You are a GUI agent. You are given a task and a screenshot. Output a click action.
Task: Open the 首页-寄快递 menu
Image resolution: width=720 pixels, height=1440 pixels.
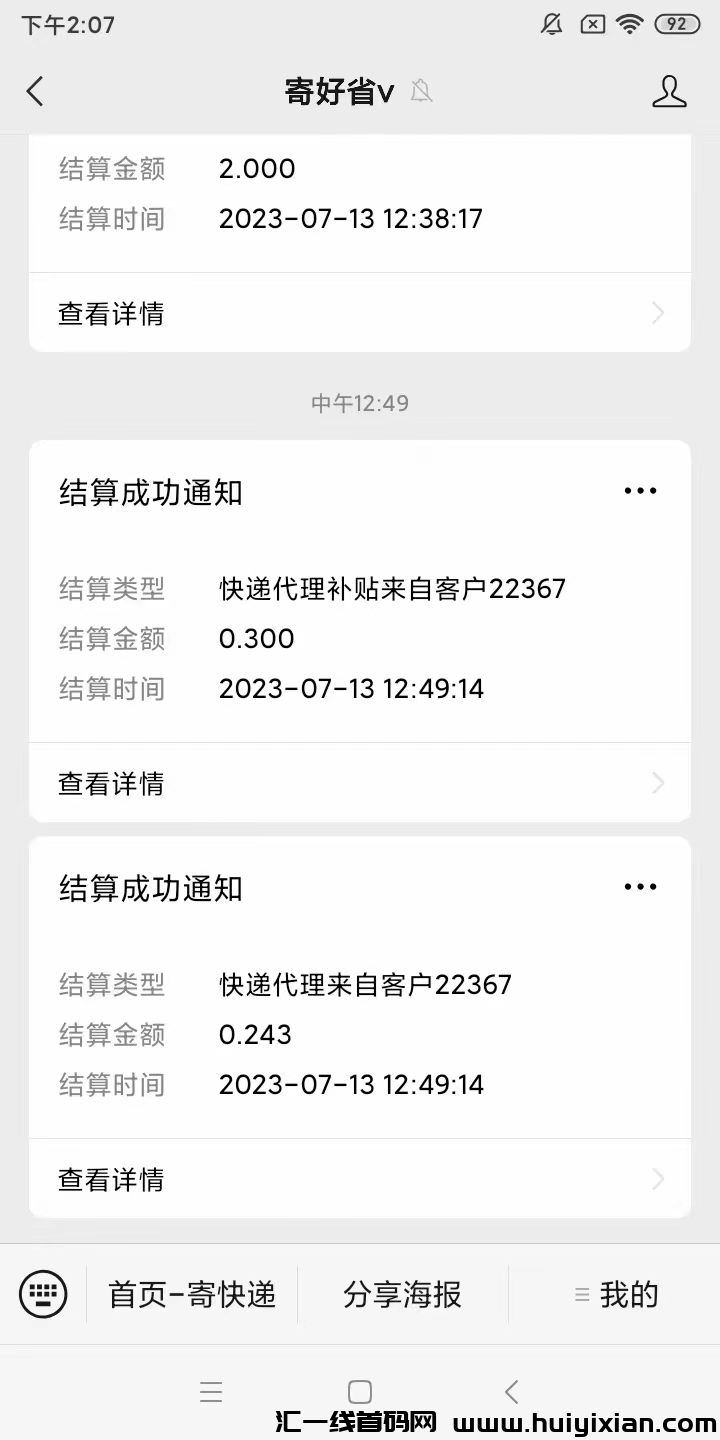192,1295
